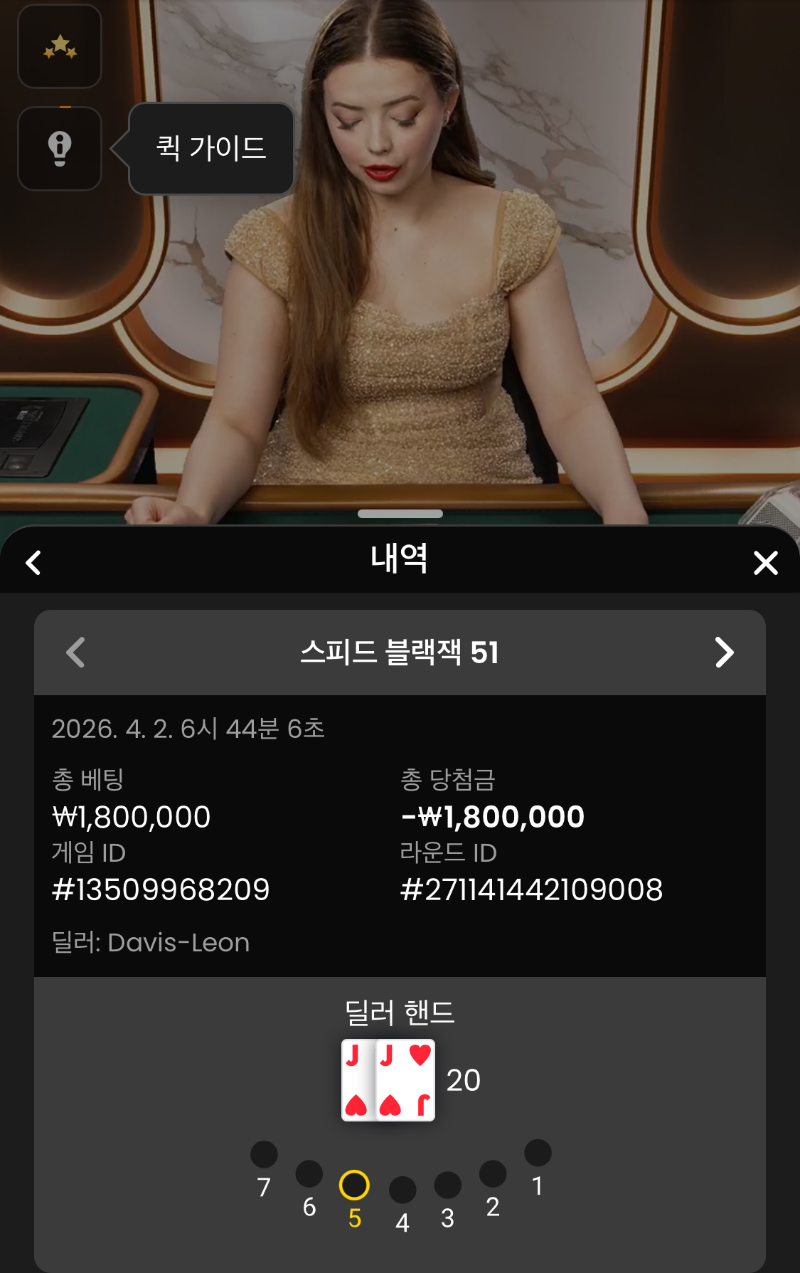Select seat 3 in the hand layout
This screenshot has width=800, height=1273.
pyautogui.click(x=448, y=1186)
